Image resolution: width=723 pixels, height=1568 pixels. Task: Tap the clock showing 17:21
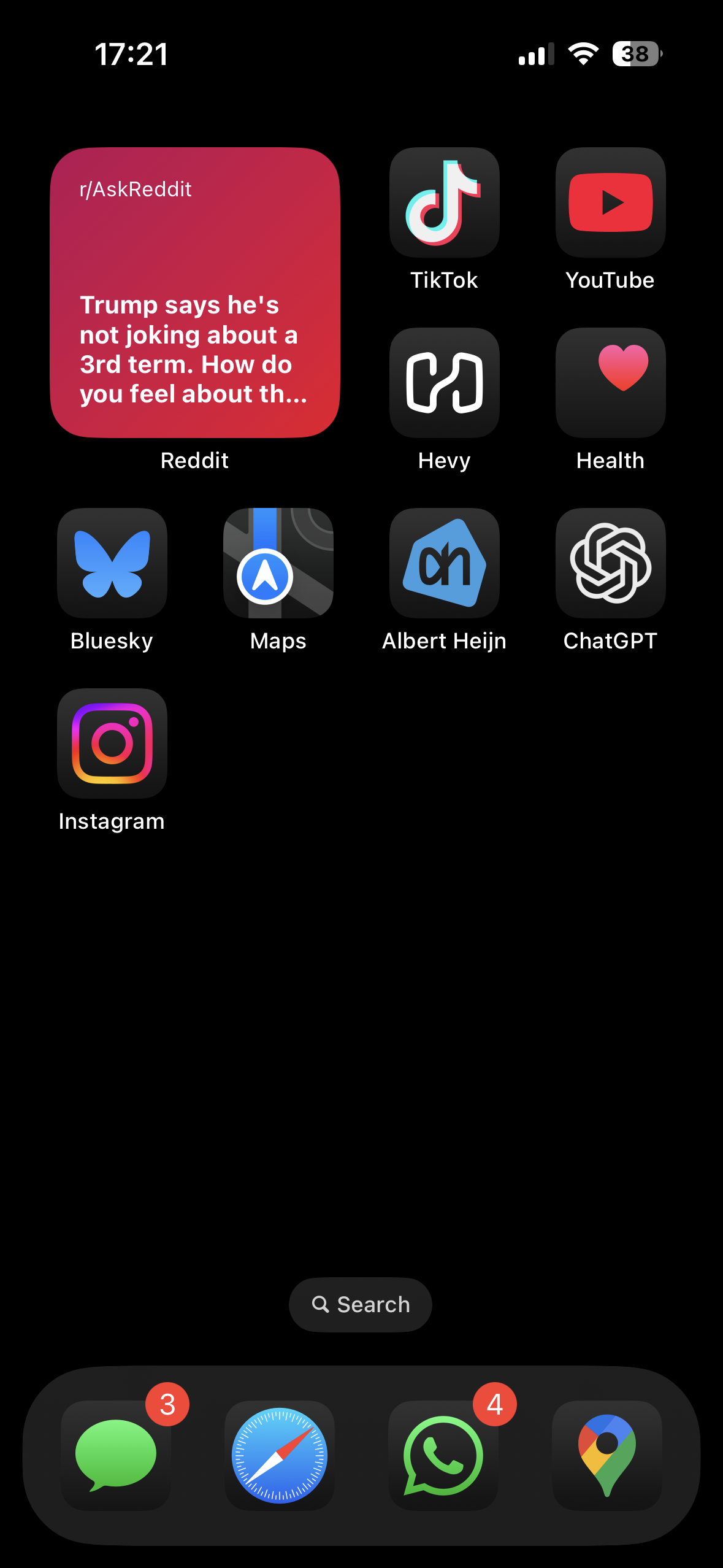pyautogui.click(x=131, y=55)
